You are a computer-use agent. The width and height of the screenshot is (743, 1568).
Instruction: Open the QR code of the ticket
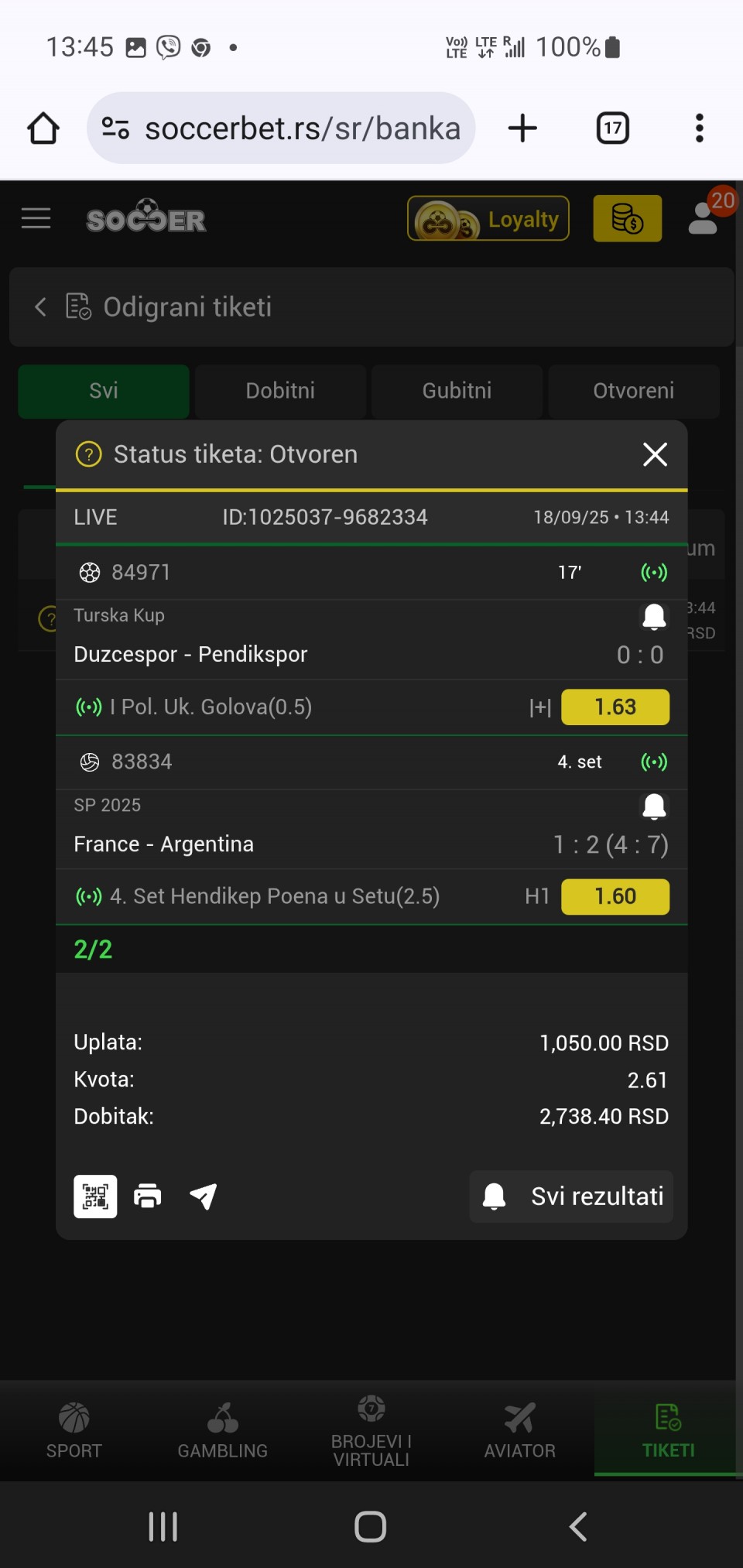tap(95, 1197)
